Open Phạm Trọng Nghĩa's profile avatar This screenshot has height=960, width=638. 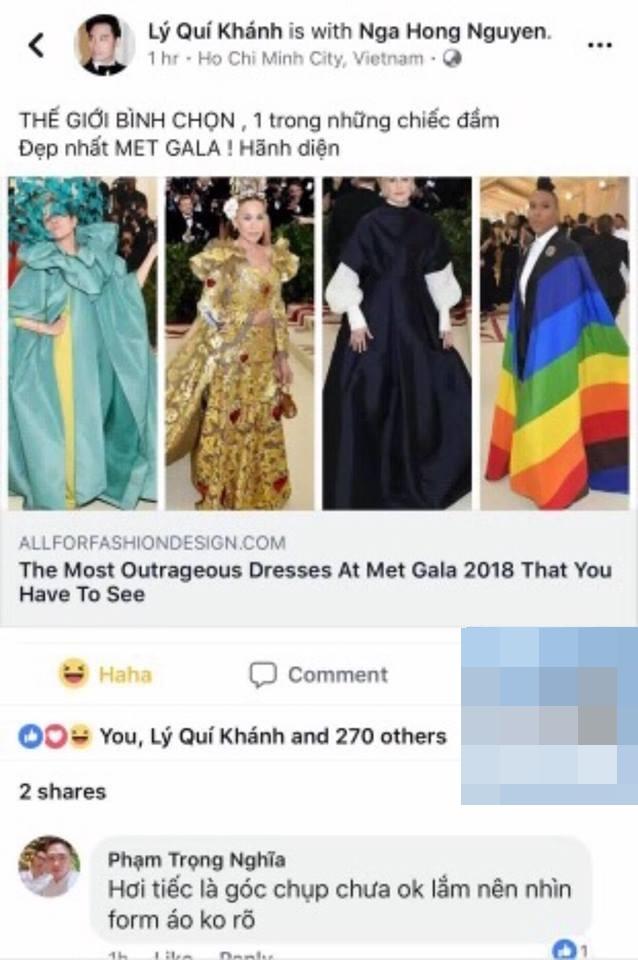point(49,866)
